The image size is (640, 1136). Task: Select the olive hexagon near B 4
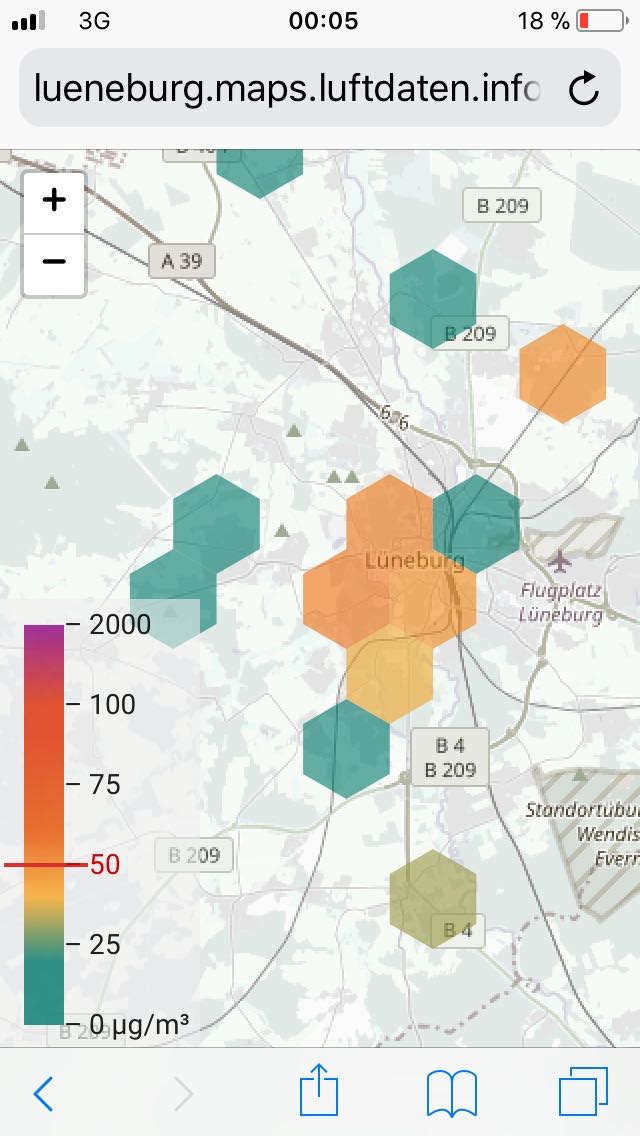point(433,899)
